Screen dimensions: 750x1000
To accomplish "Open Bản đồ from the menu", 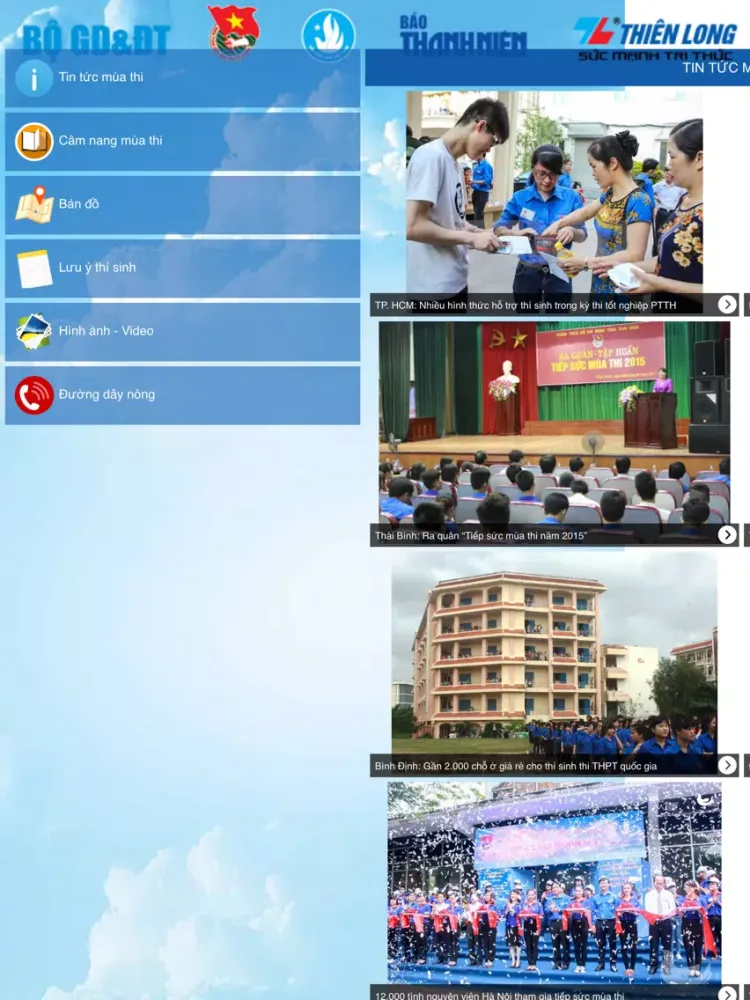I will [x=182, y=204].
